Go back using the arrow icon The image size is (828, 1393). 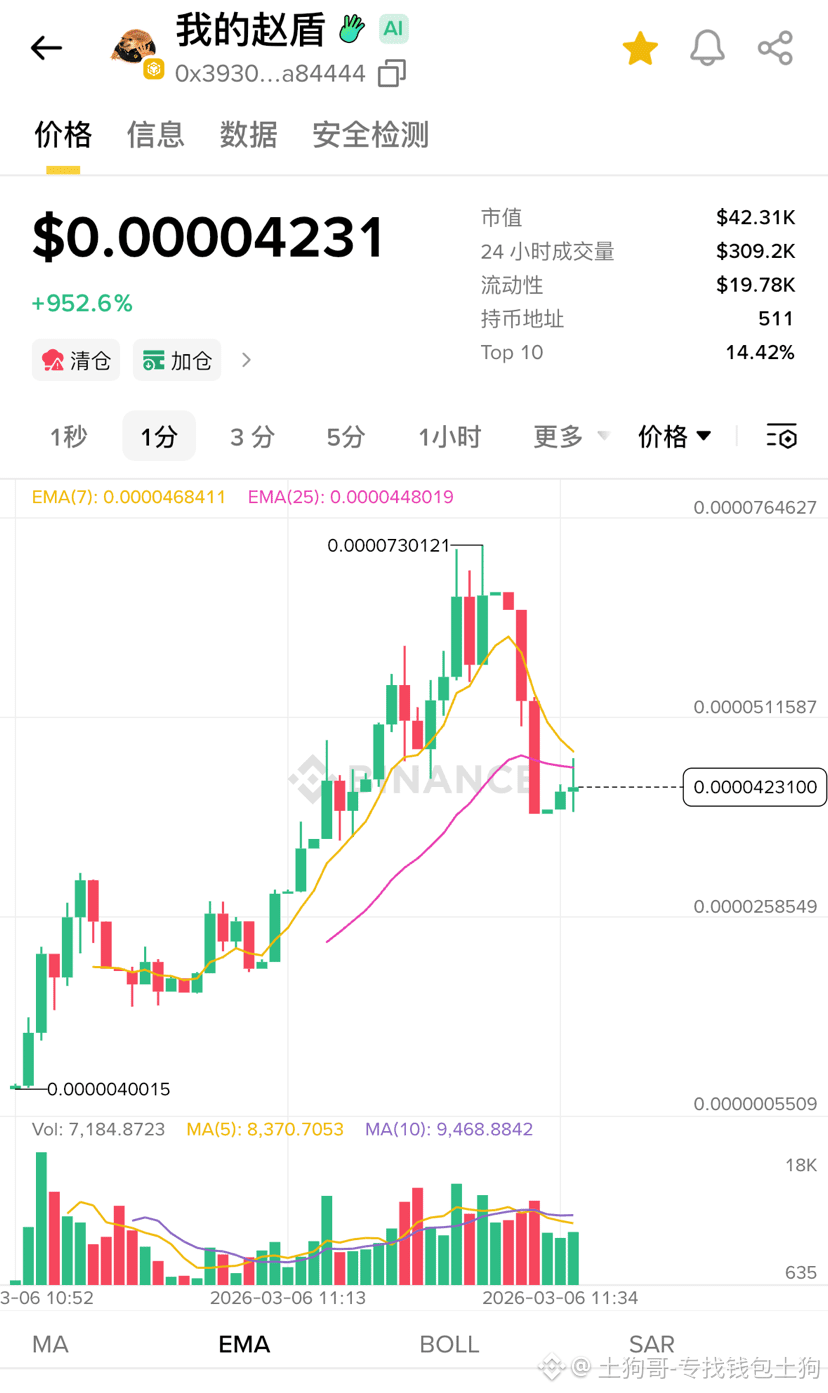46,48
